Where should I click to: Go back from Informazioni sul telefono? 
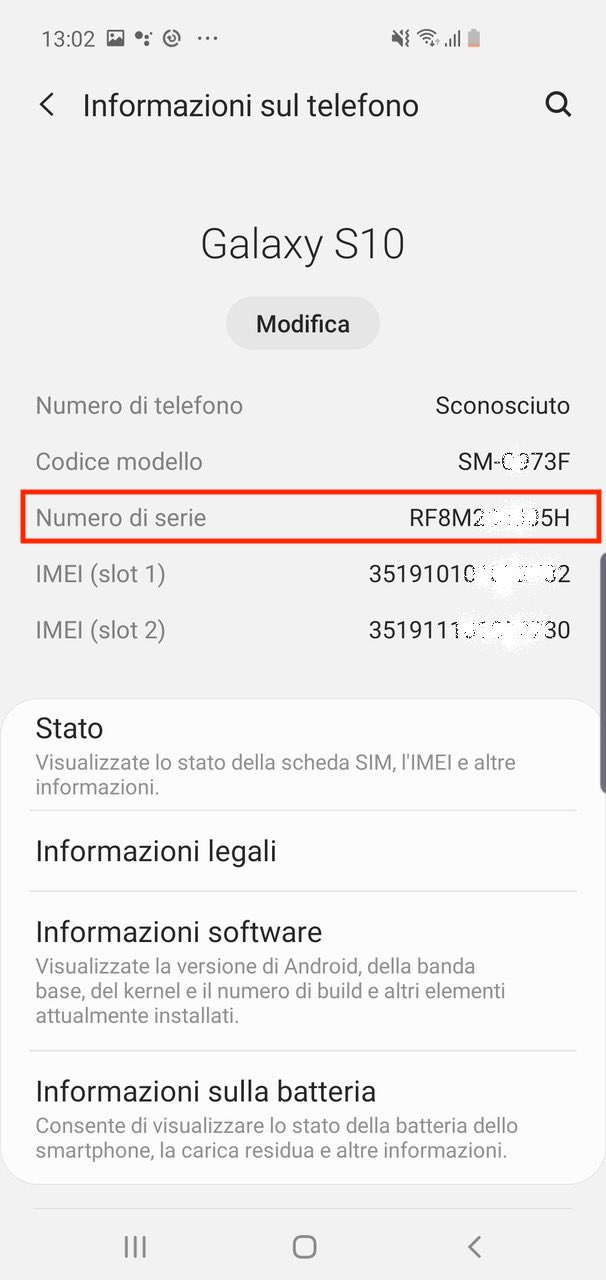(47, 105)
